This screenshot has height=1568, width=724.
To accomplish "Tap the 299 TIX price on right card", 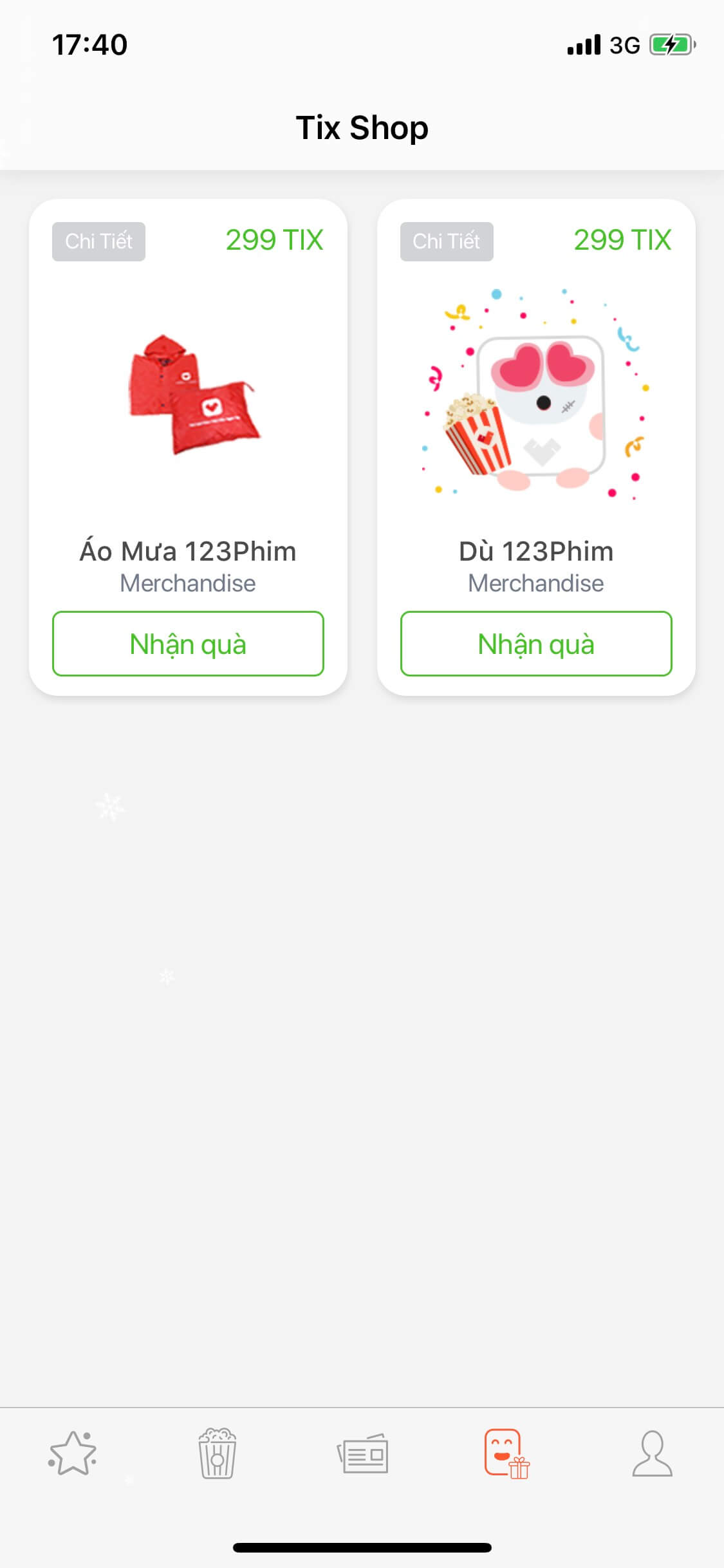I will 622,240.
